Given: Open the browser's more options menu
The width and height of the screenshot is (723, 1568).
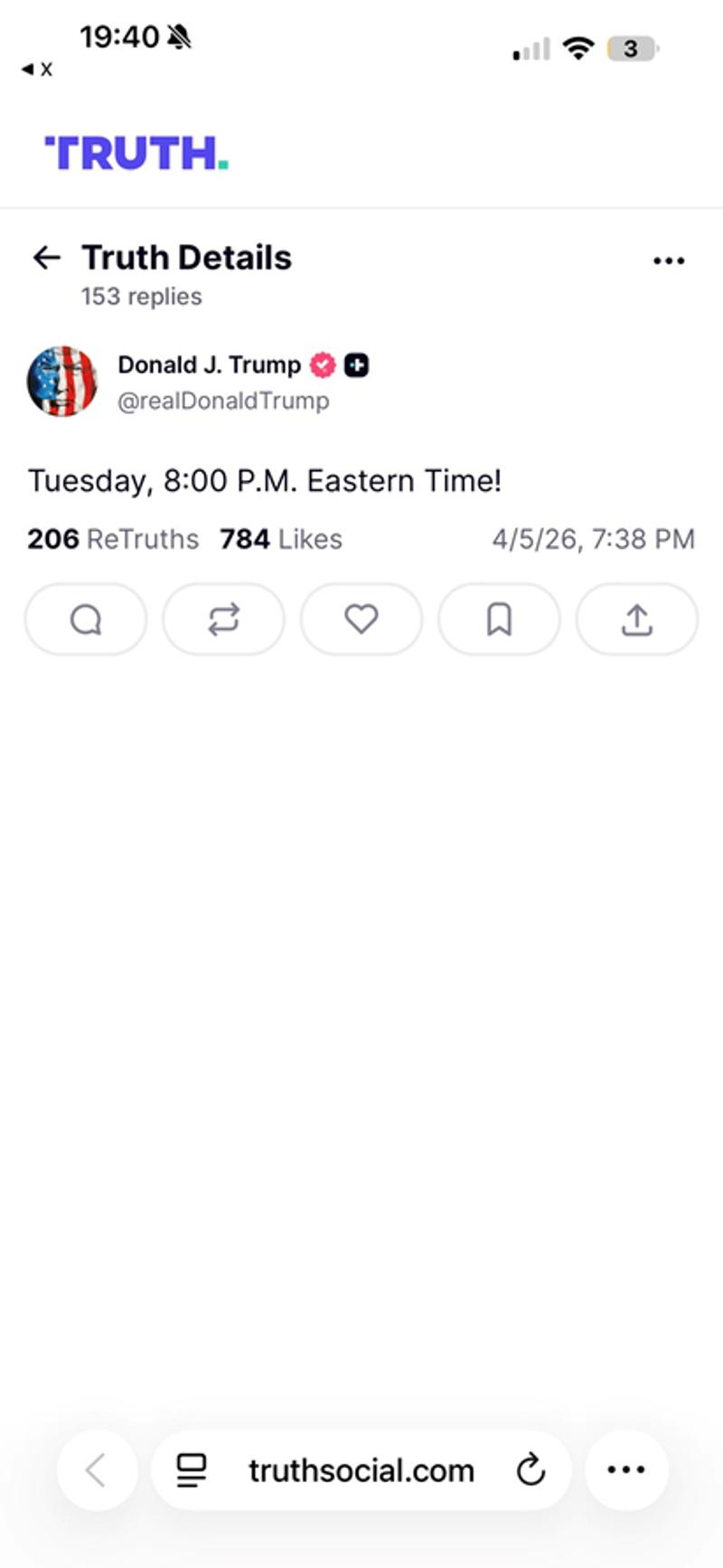Looking at the screenshot, I should click(626, 1471).
